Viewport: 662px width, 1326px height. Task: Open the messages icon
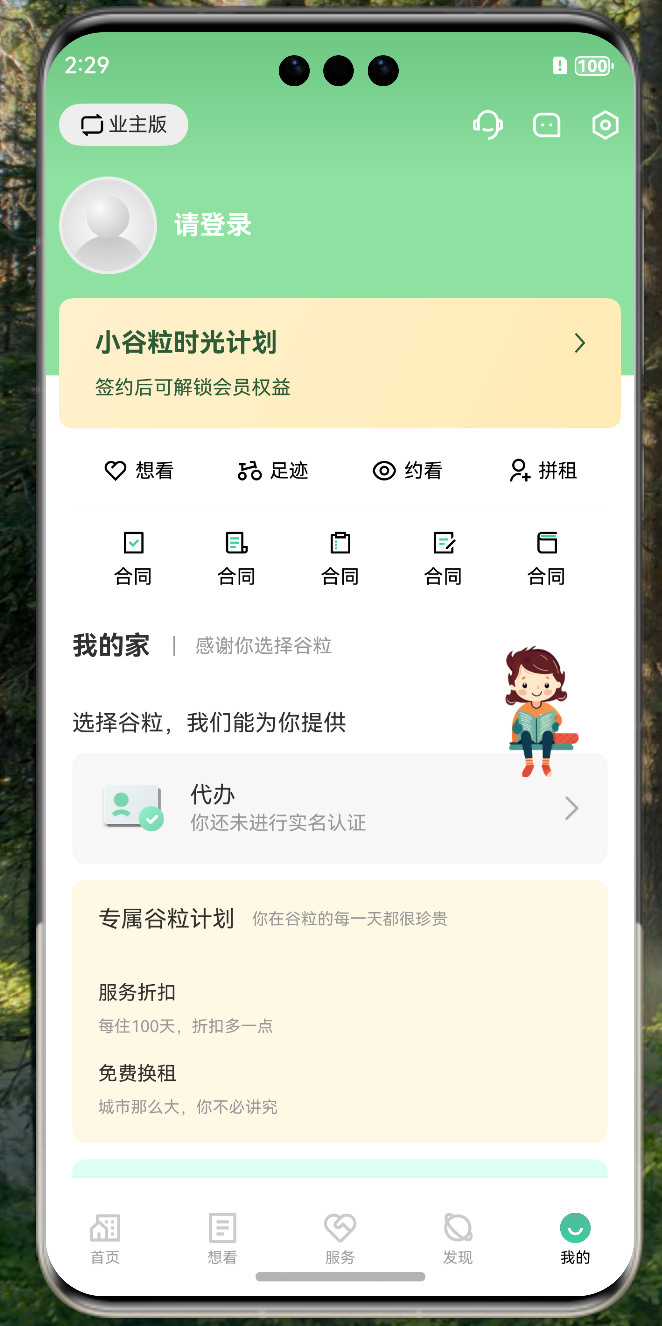pyautogui.click(x=546, y=125)
